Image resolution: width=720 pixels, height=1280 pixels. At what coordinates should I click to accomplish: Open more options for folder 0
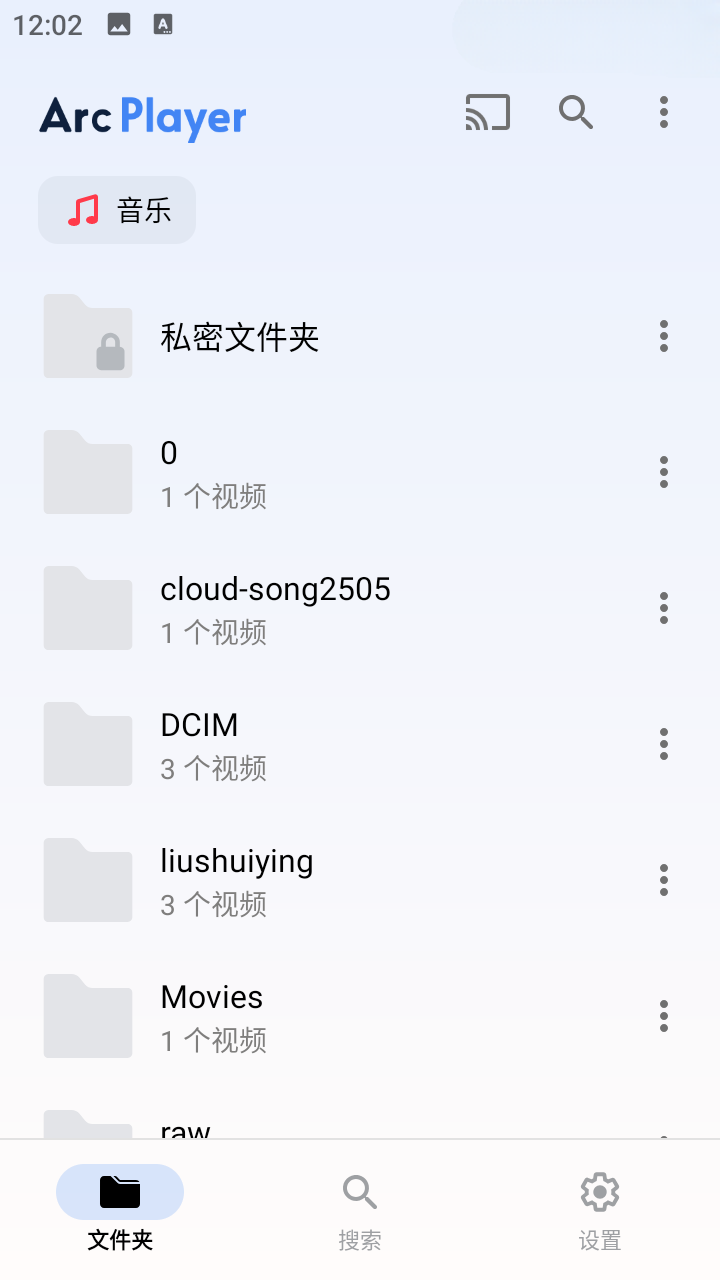point(663,472)
